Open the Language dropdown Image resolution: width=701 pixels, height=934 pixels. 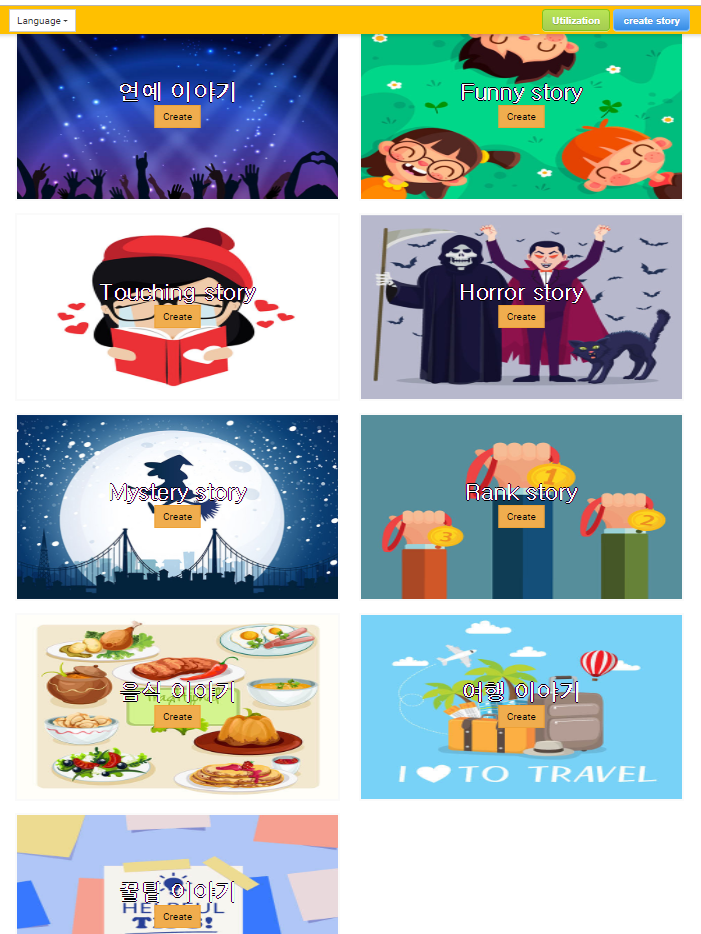coord(42,21)
